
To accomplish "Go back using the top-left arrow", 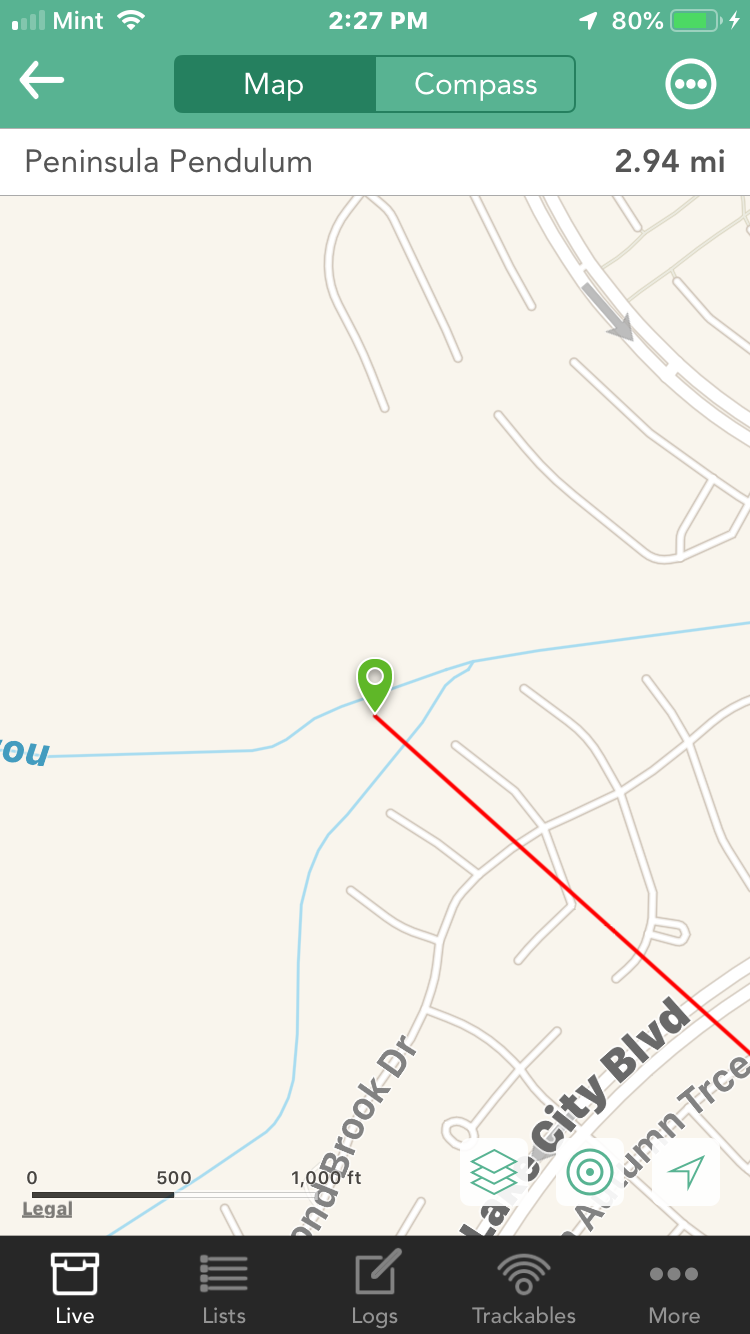I will [x=42, y=82].
